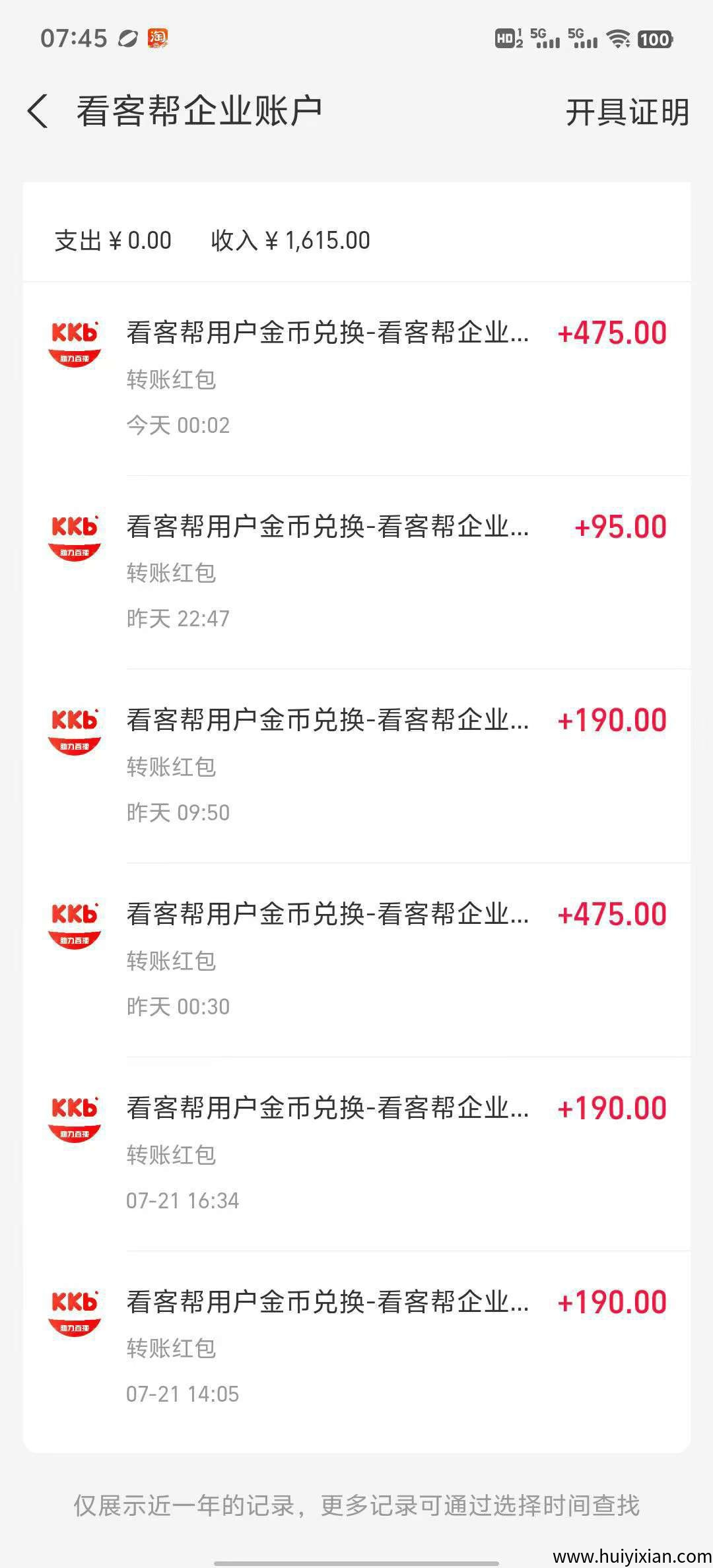Open the +475.00 transfer from 今天 00:02

coord(356,378)
